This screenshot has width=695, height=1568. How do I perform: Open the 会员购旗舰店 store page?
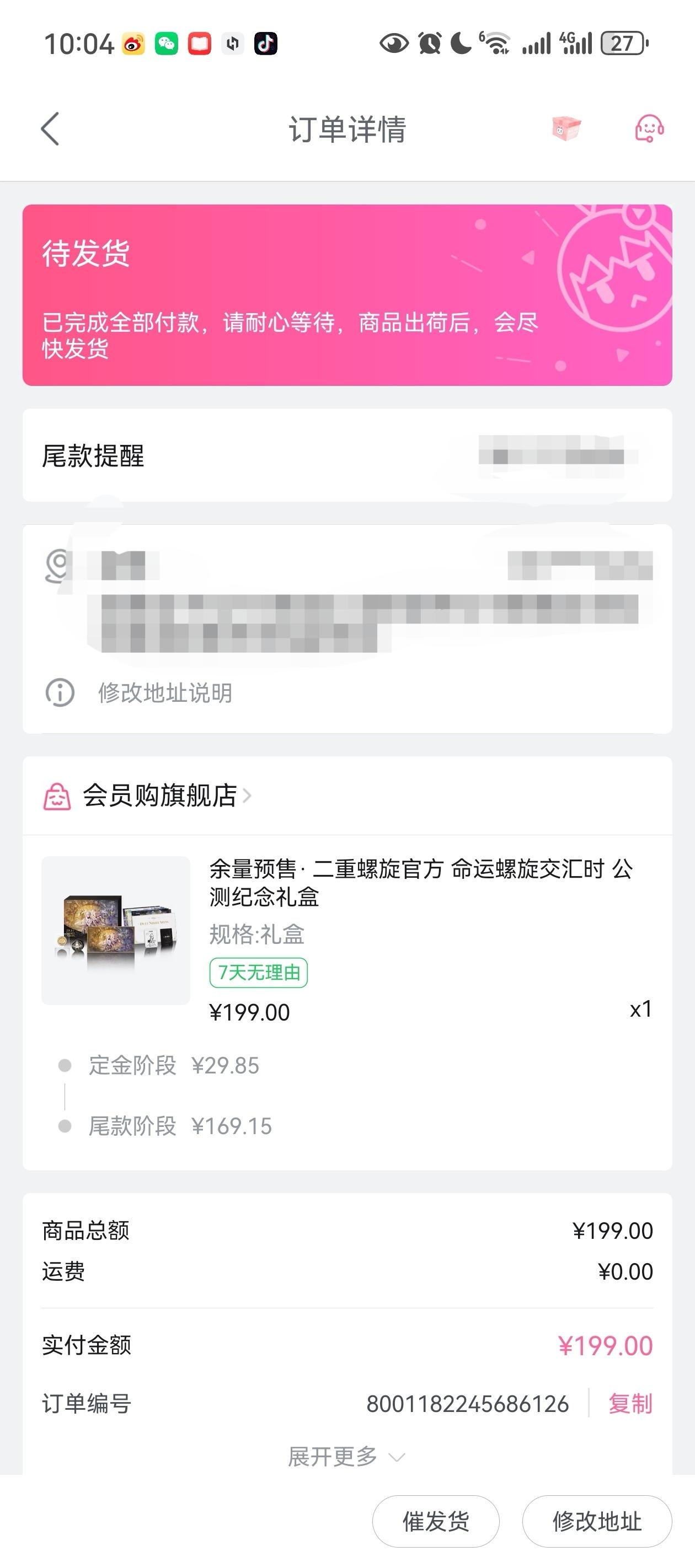[x=159, y=796]
